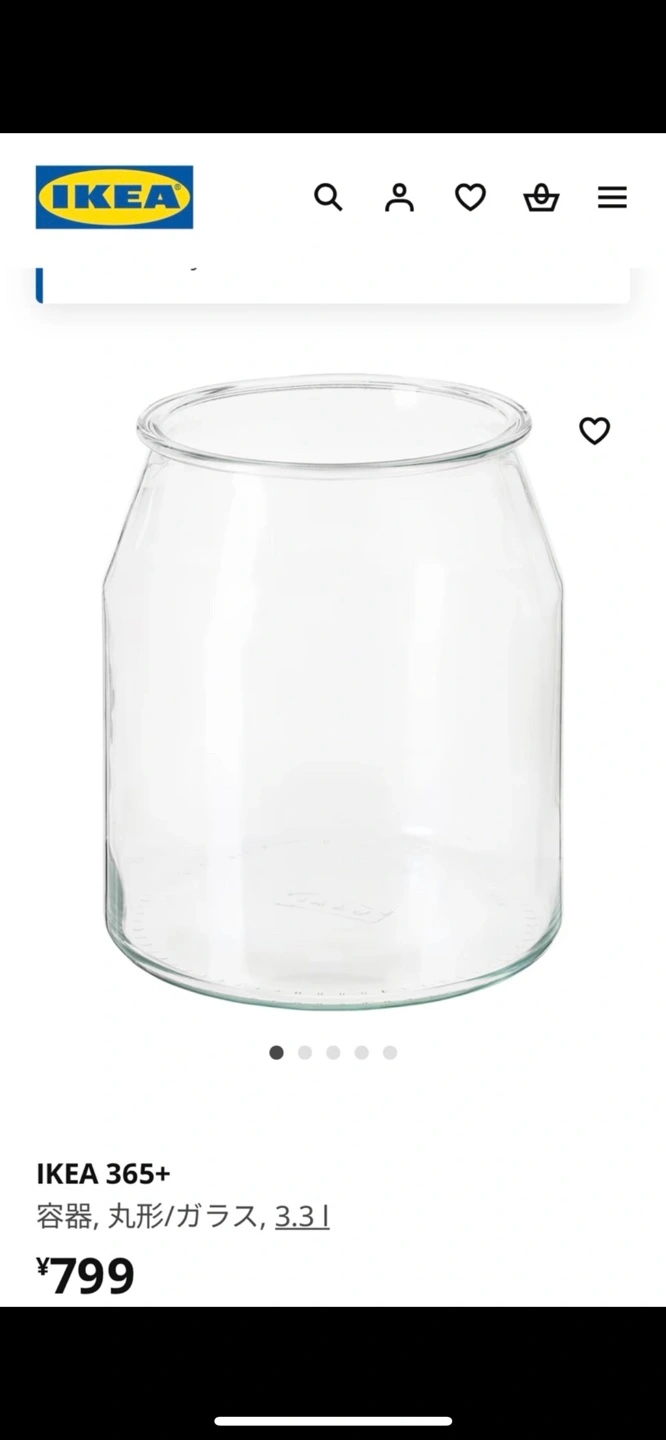Open the hamburger menu

pyautogui.click(x=612, y=197)
